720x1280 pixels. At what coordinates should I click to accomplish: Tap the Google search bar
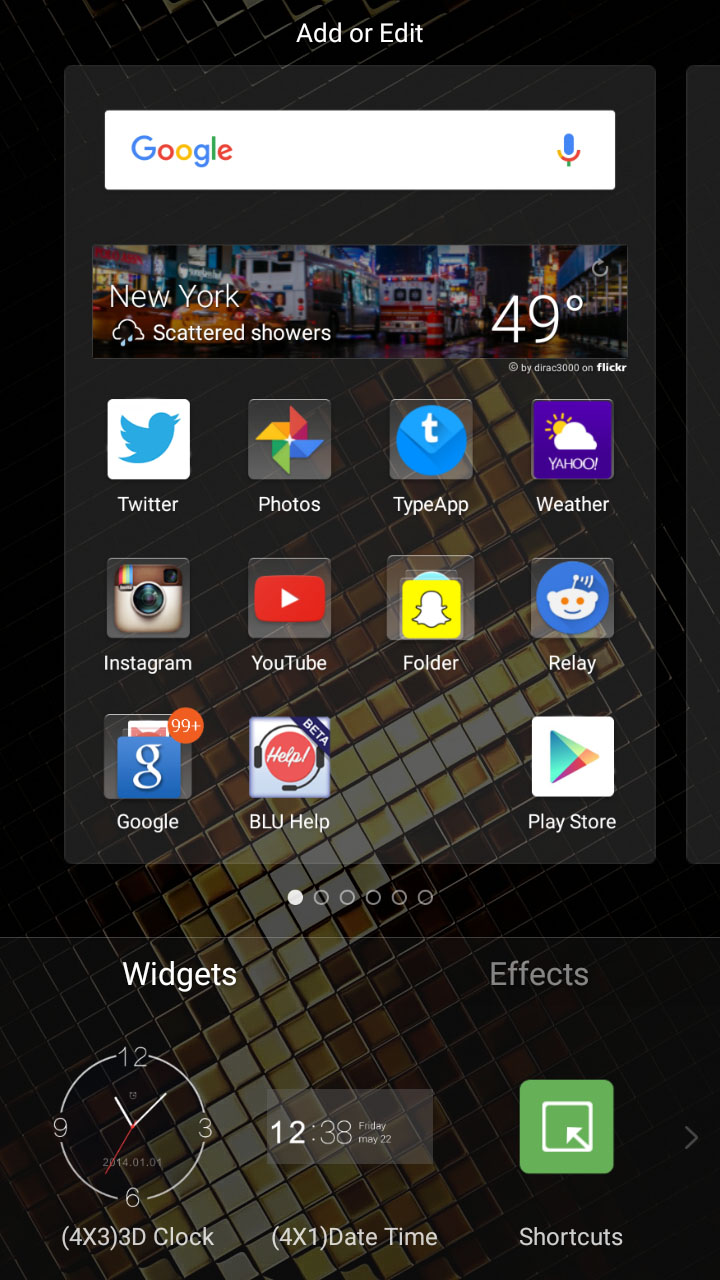[330, 150]
